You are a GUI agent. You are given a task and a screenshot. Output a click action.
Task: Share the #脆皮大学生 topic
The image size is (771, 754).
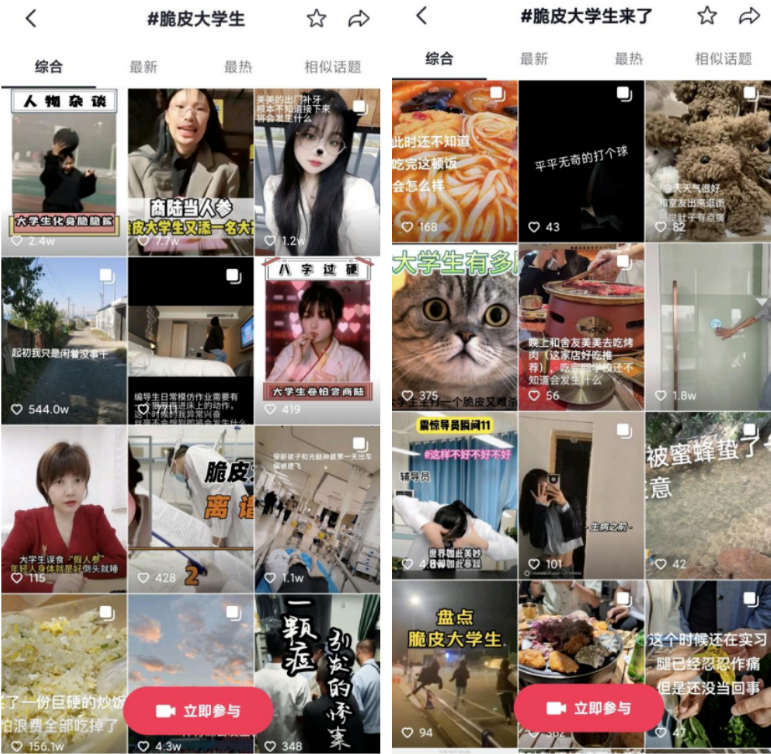[x=359, y=18]
